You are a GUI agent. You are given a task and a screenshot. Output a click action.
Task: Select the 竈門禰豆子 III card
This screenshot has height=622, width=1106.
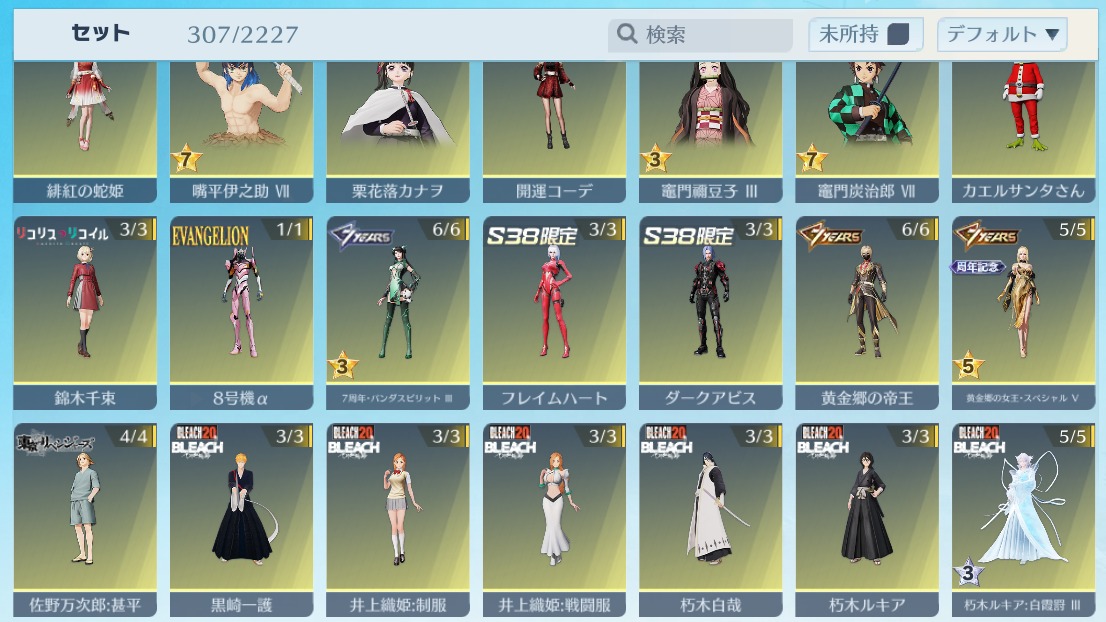(709, 130)
